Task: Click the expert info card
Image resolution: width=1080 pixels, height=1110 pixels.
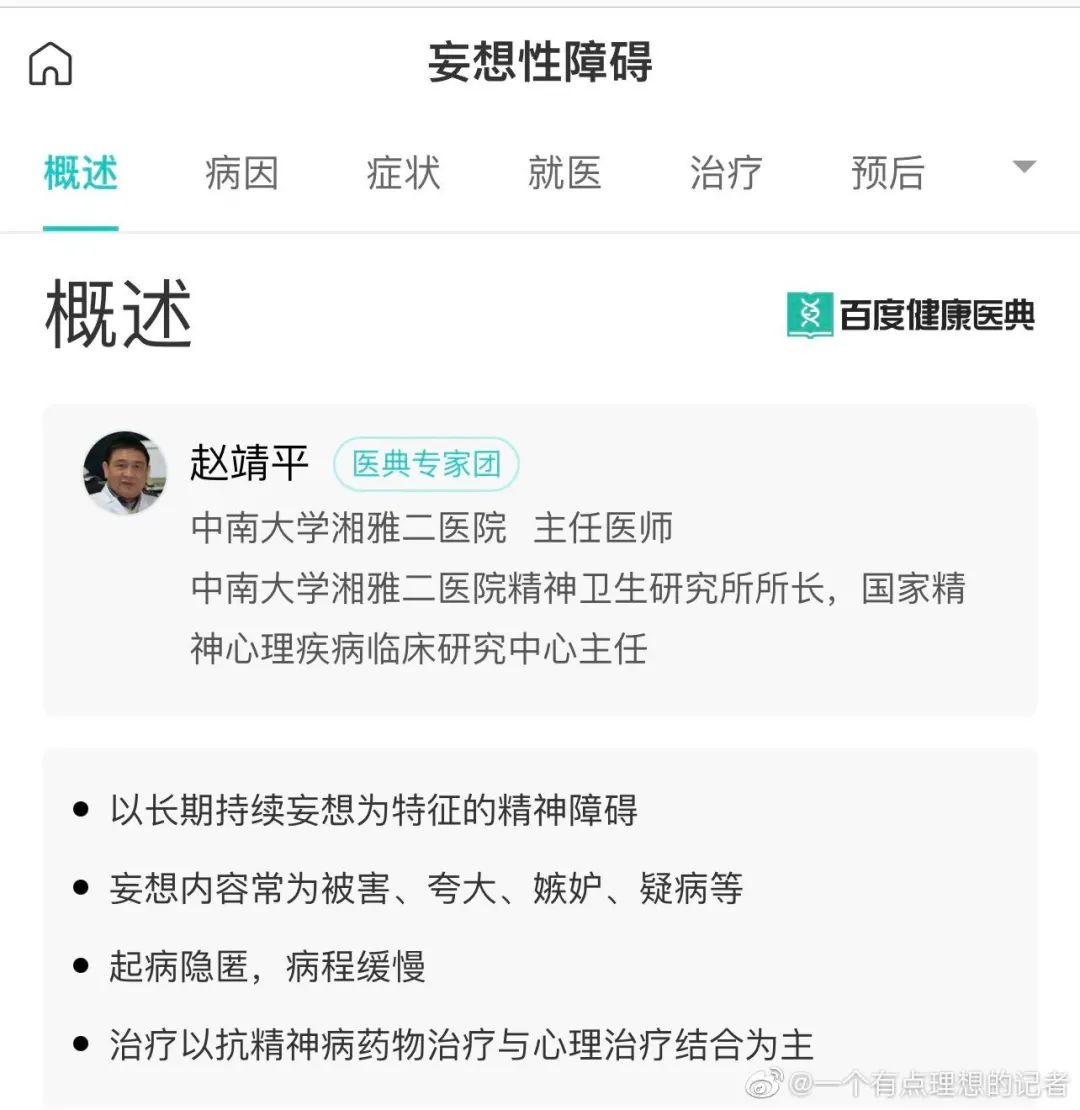Action: point(540,560)
